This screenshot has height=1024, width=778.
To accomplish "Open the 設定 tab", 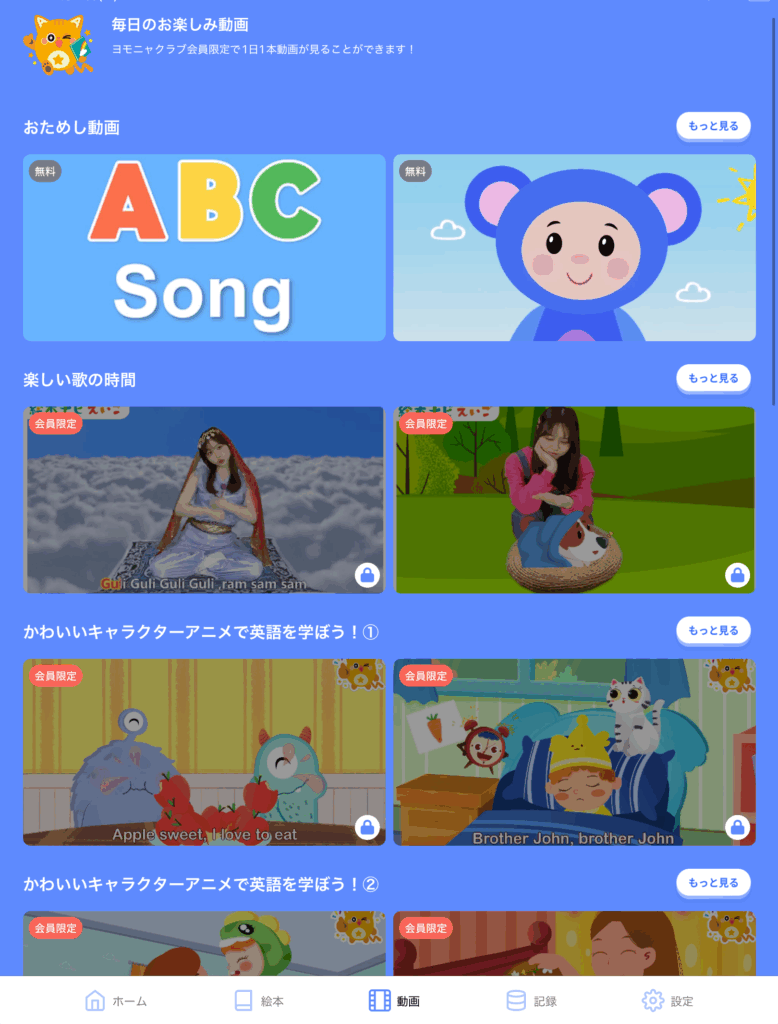I will click(667, 1000).
